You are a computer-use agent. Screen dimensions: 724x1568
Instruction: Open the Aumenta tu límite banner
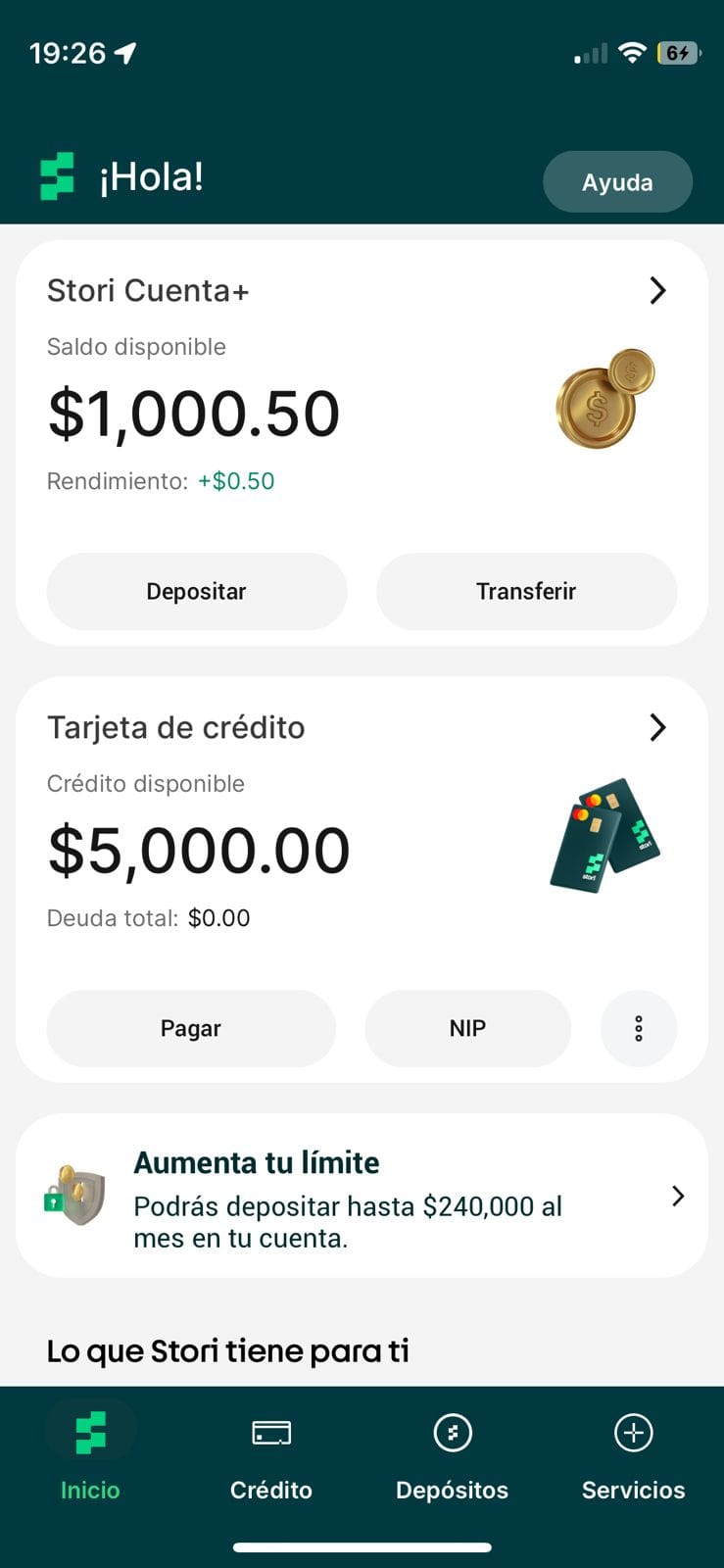[x=362, y=1196]
